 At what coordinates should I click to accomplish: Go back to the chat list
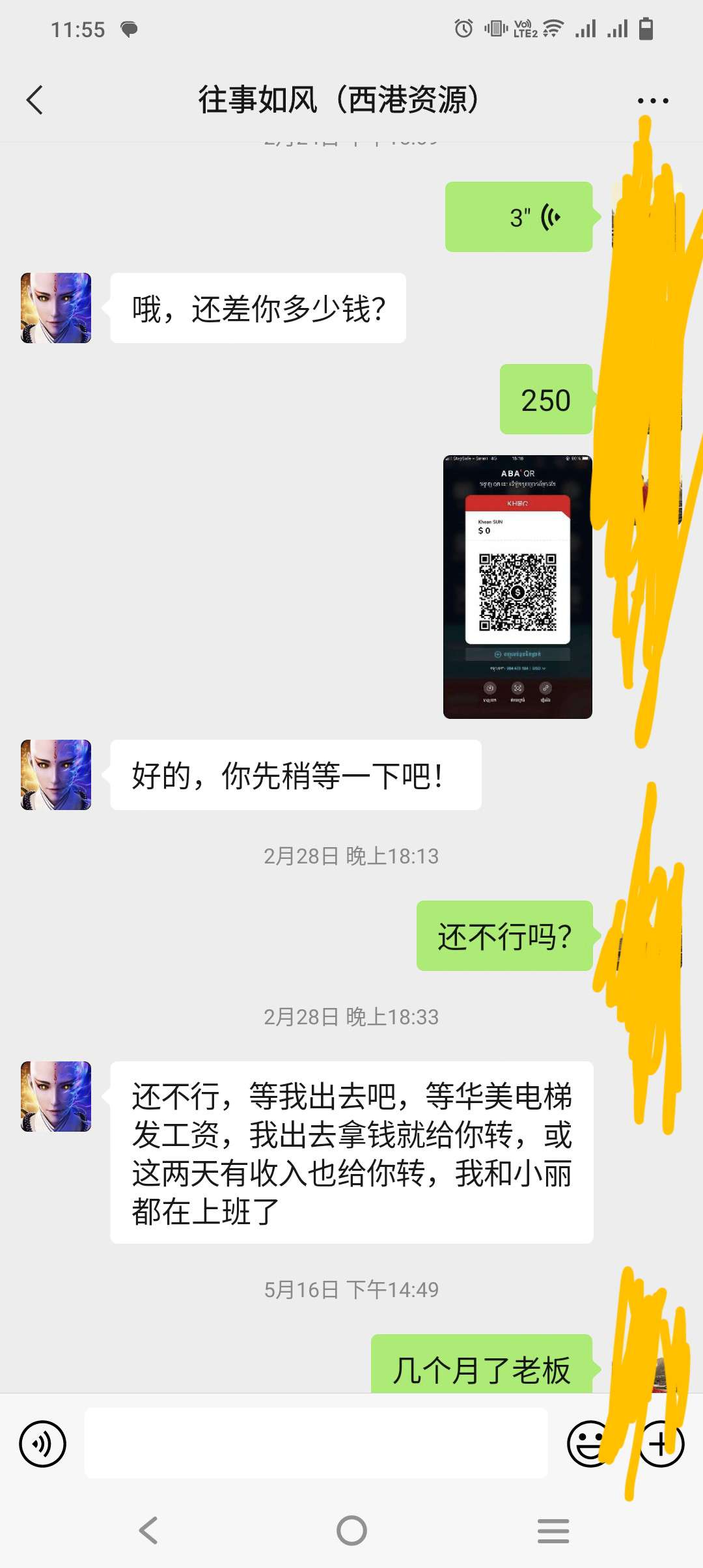34,100
